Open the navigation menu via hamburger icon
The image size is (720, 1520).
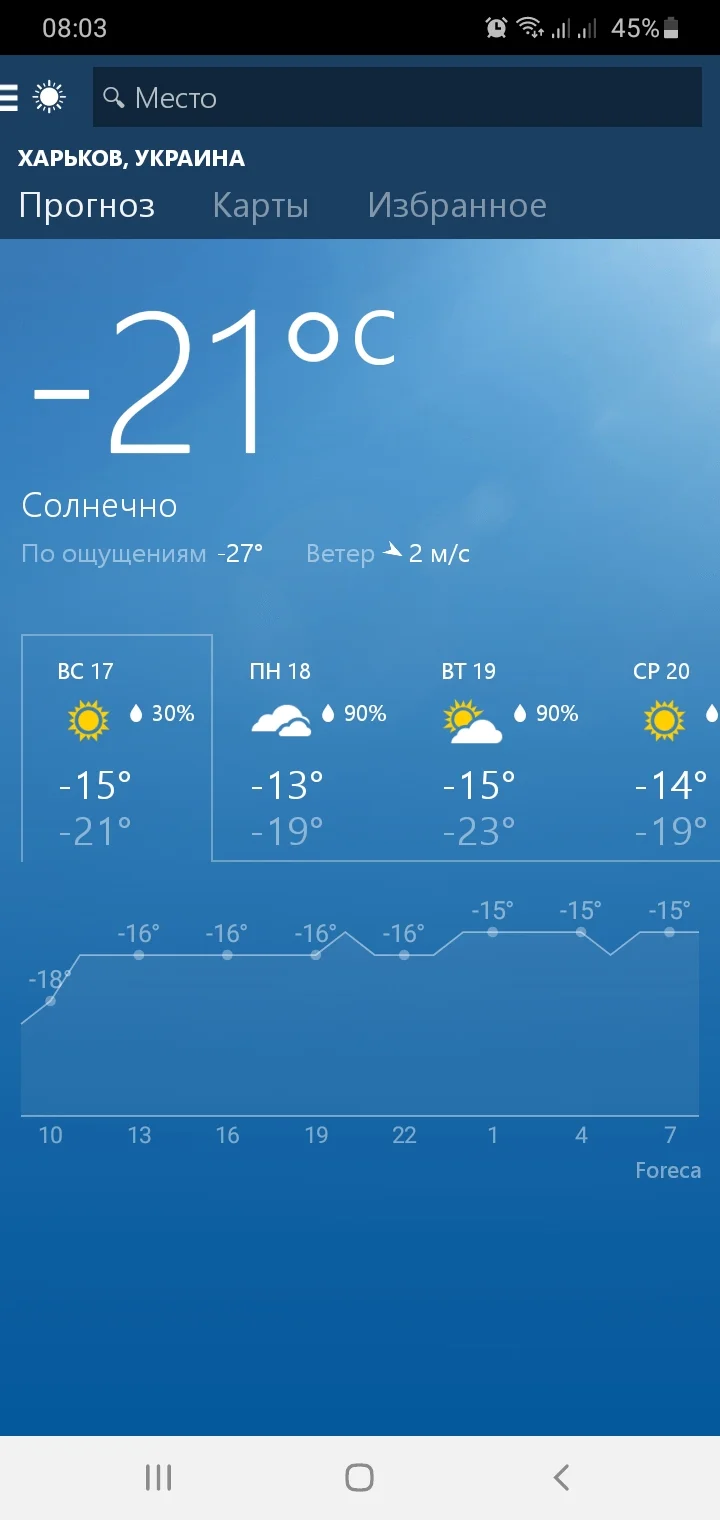pos(10,97)
